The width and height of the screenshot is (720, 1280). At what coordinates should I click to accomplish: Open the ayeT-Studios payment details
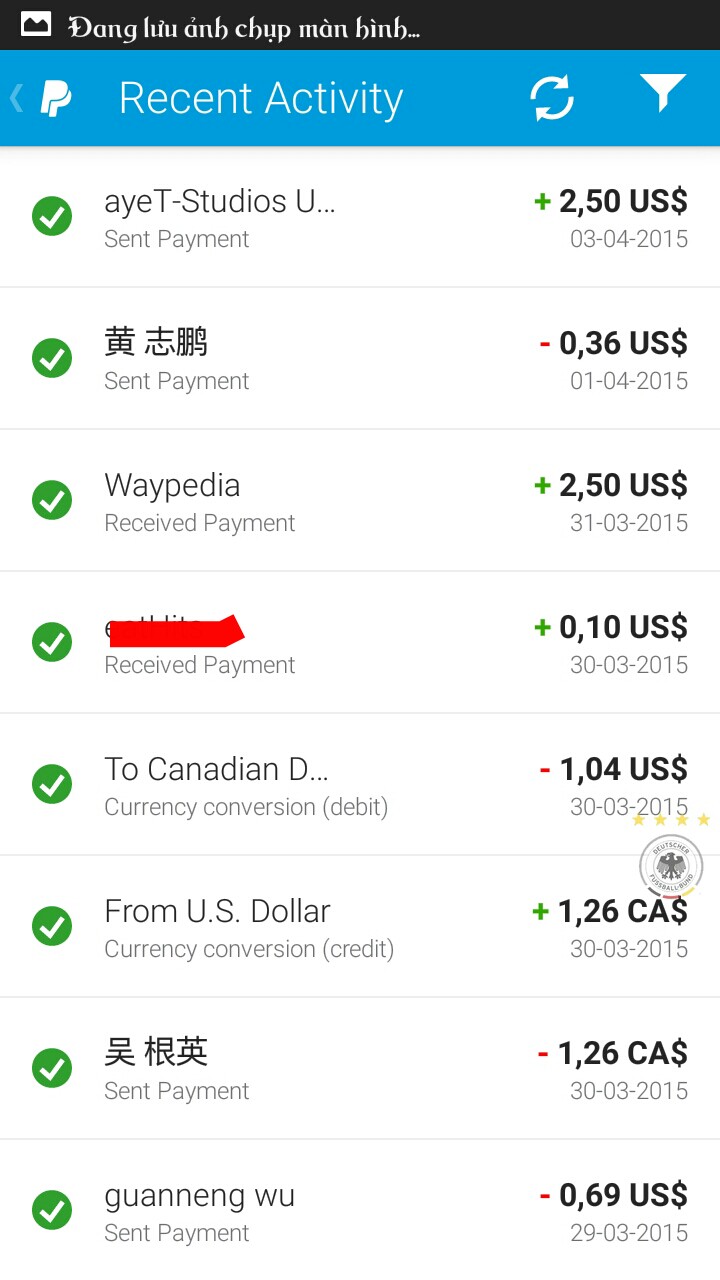point(360,217)
